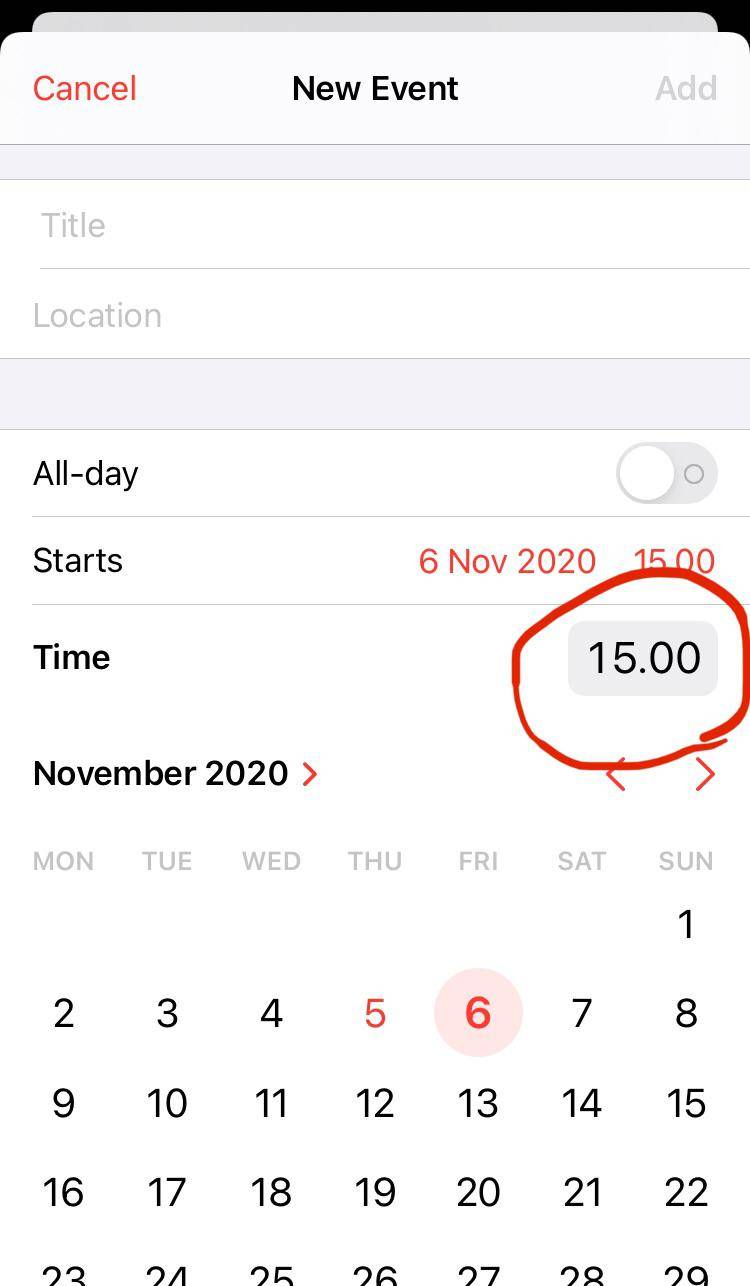Tap the New Event title bar

pyautogui.click(x=375, y=88)
